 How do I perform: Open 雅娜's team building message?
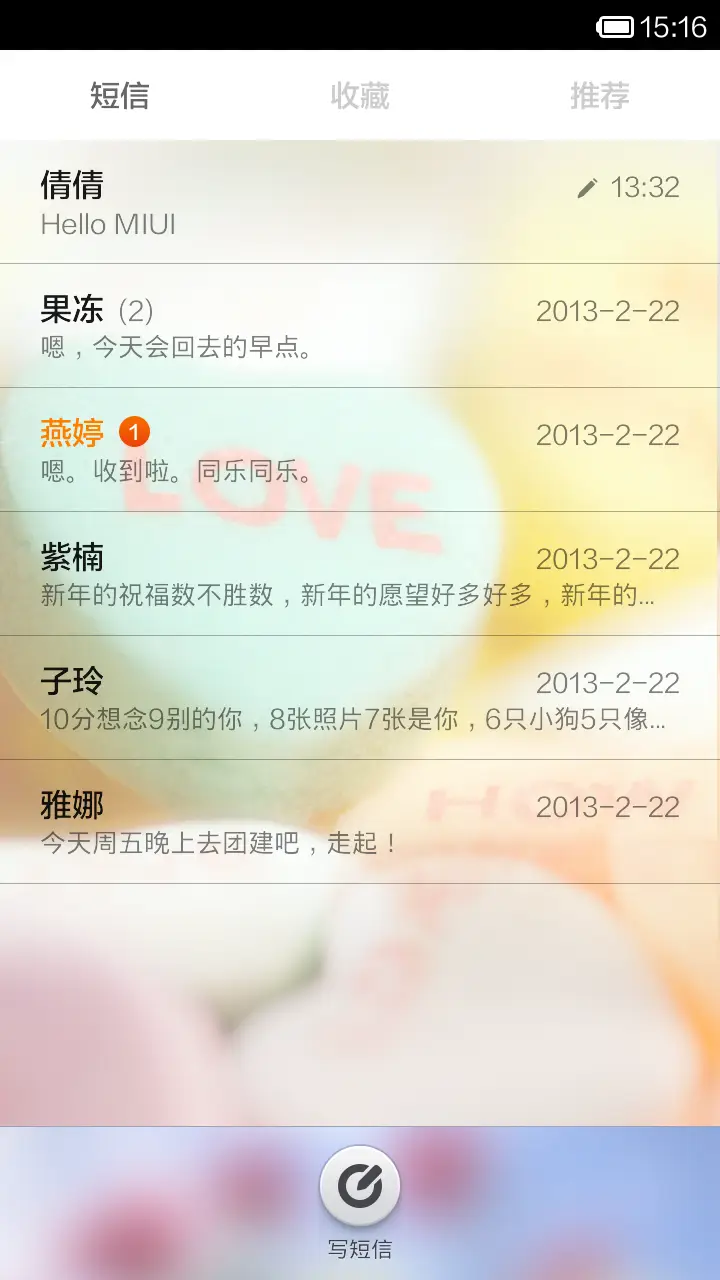300,820
